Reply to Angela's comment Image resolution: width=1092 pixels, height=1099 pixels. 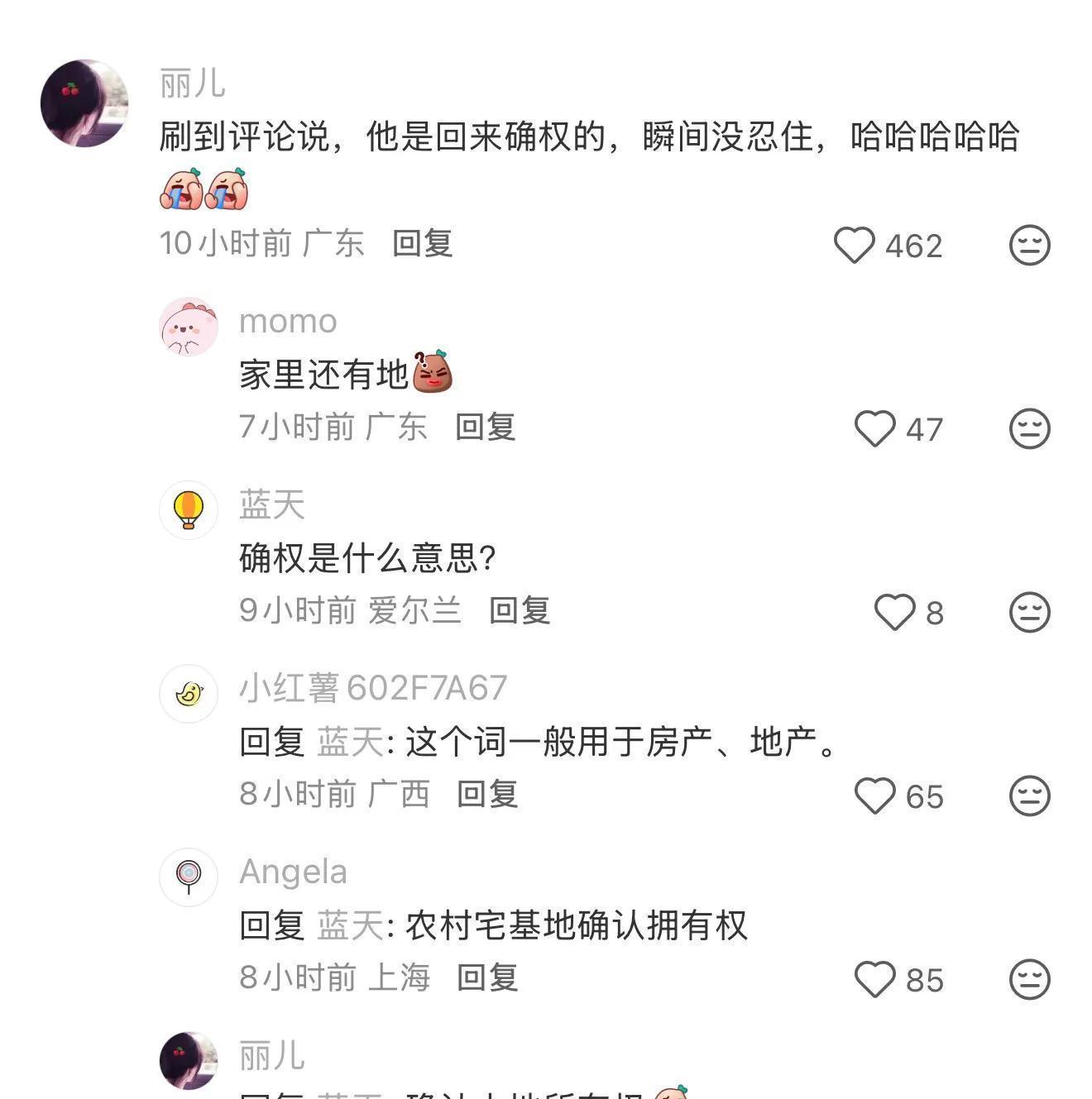[486, 978]
